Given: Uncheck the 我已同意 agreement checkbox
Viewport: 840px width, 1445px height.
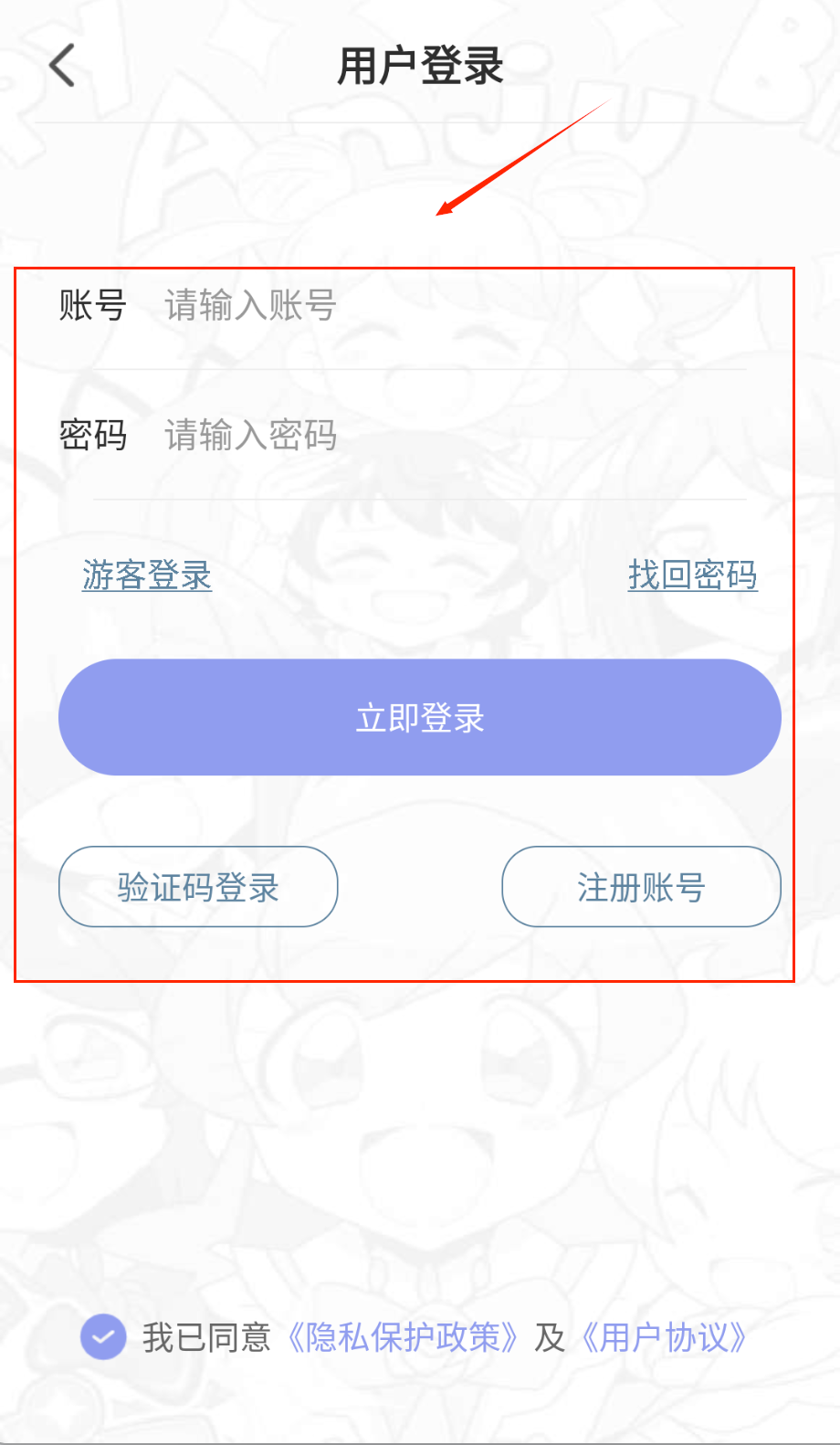Looking at the screenshot, I should click(x=103, y=1337).
